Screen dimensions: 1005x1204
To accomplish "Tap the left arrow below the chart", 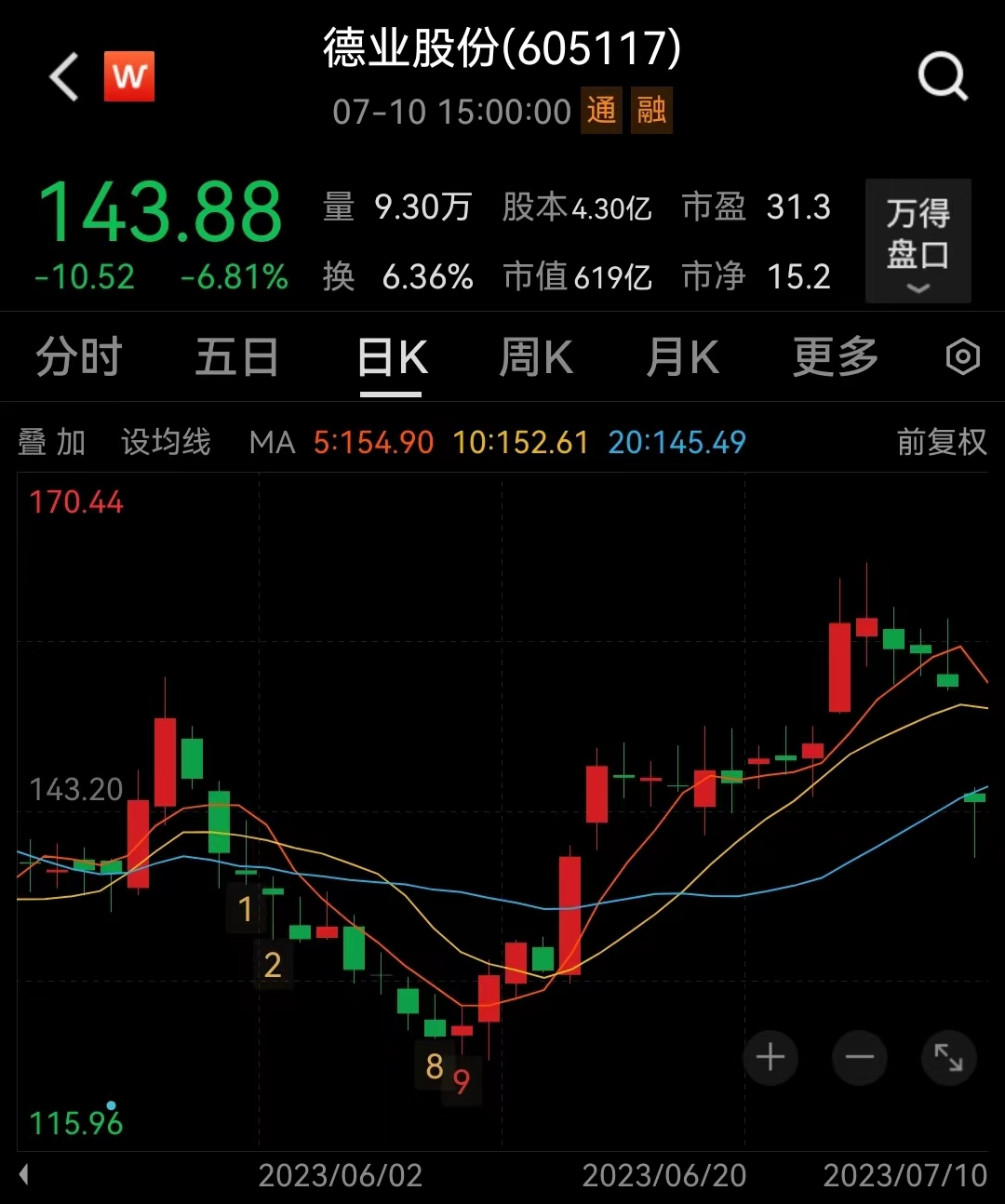I will (24, 1175).
